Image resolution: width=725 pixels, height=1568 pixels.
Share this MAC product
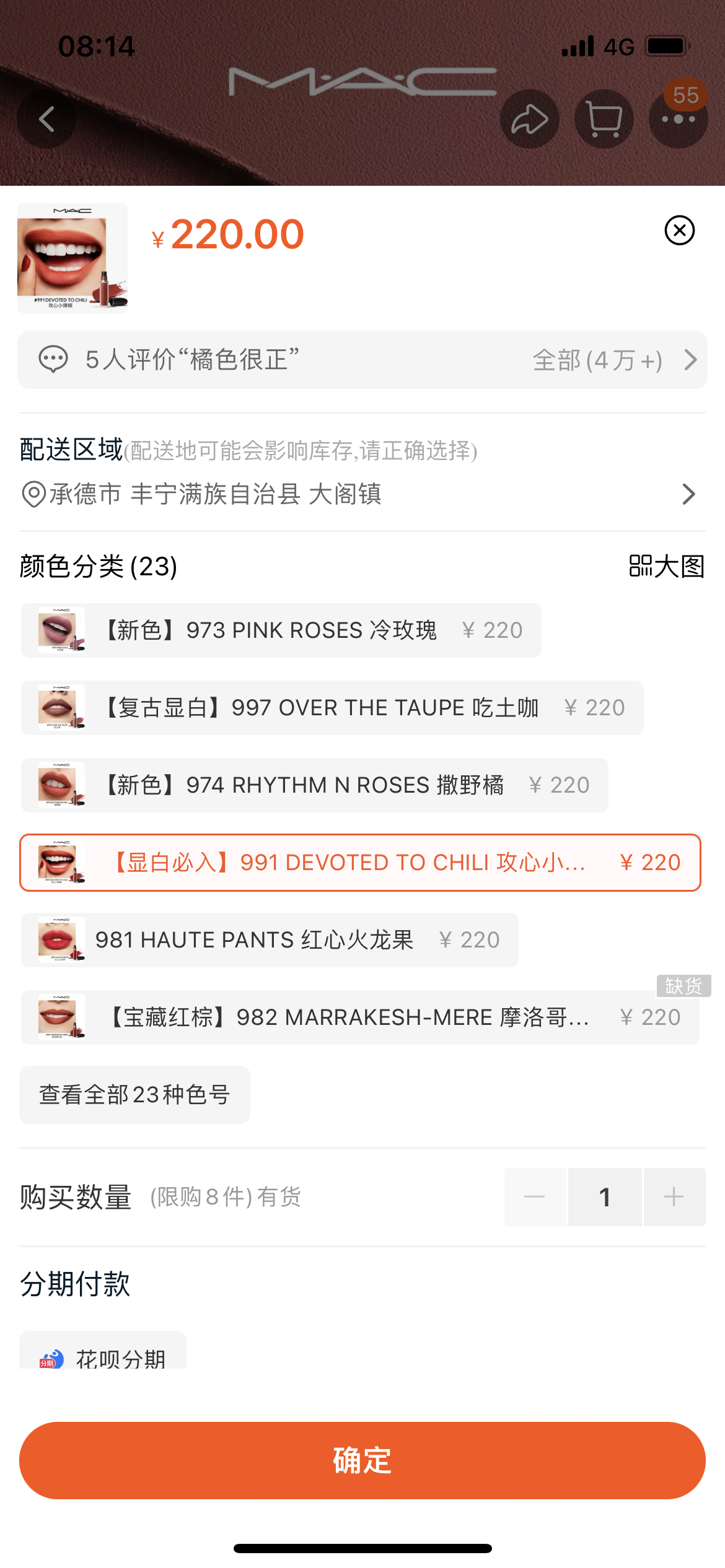529,119
